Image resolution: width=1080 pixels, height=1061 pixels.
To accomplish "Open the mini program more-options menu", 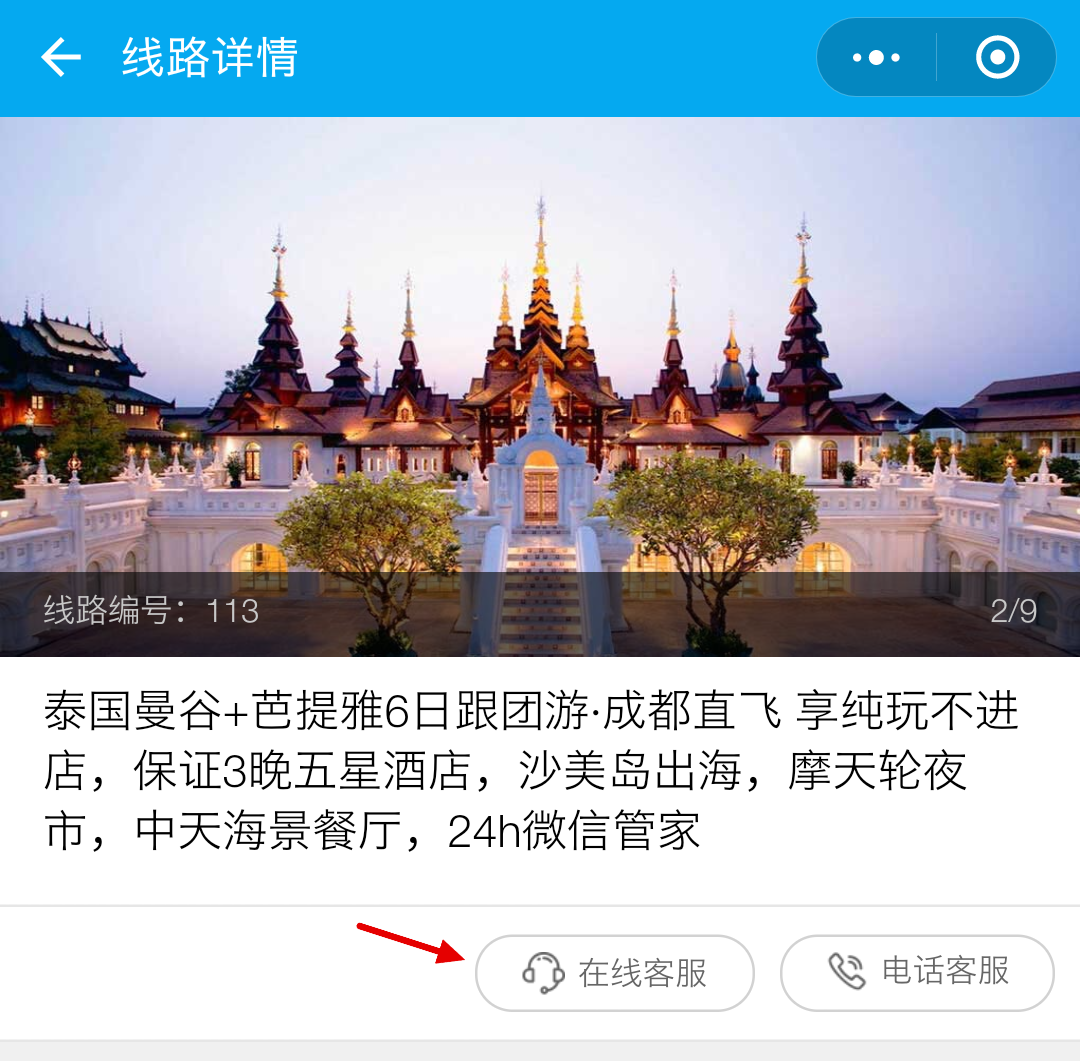I will pos(877,58).
